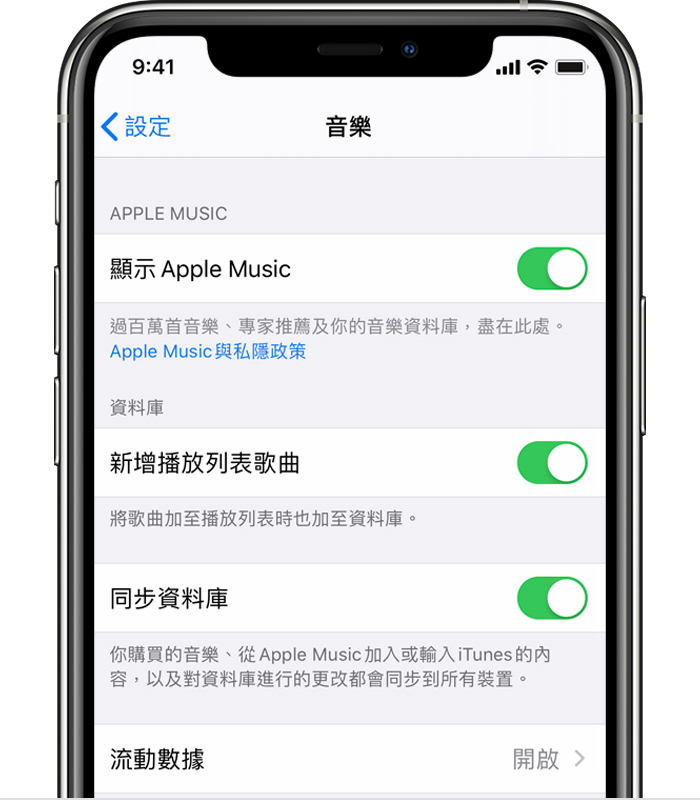Viewport: 700px width, 800px height.
Task: Open 流動數據 settings row
Action: tap(348, 759)
